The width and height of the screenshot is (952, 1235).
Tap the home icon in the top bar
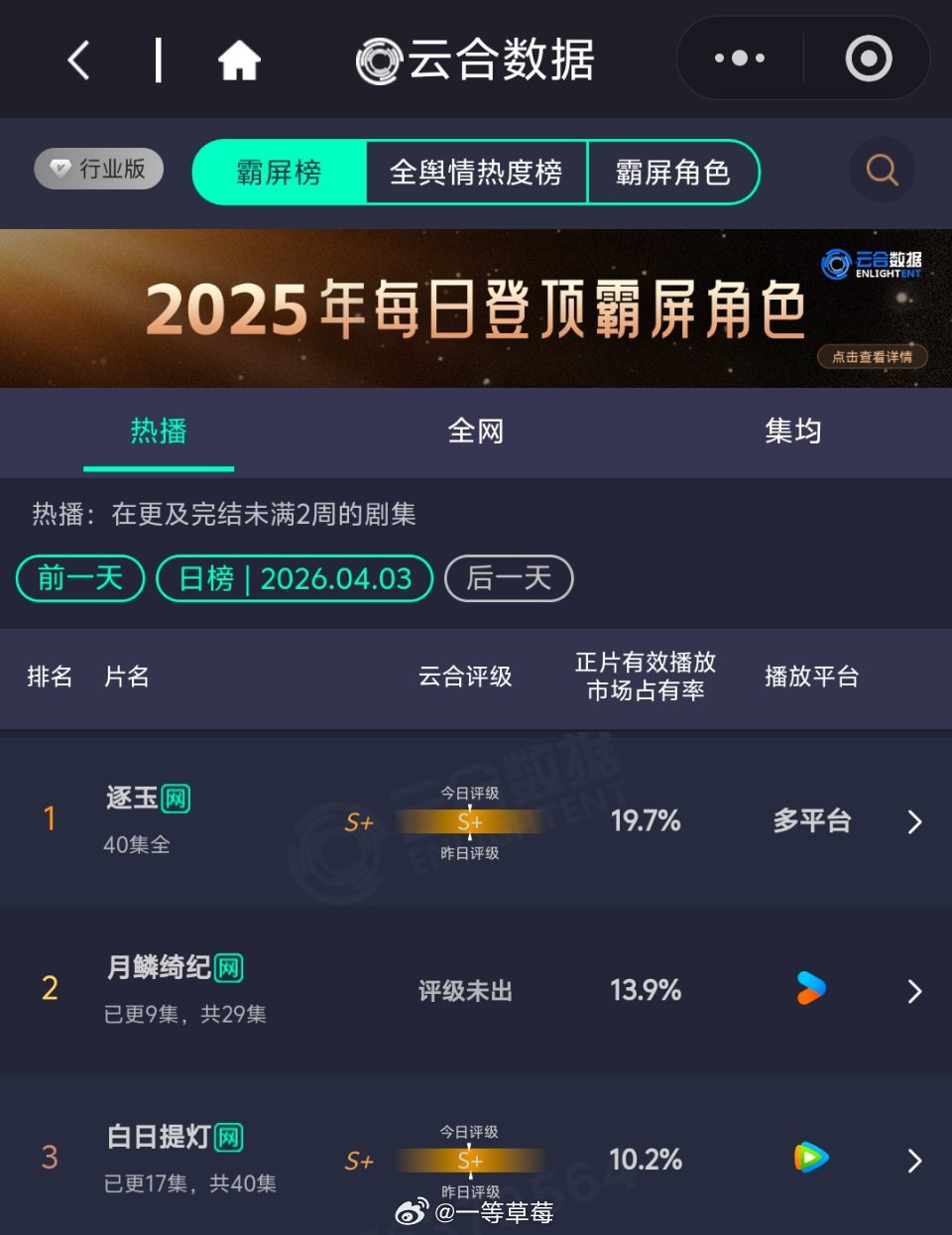click(x=239, y=59)
